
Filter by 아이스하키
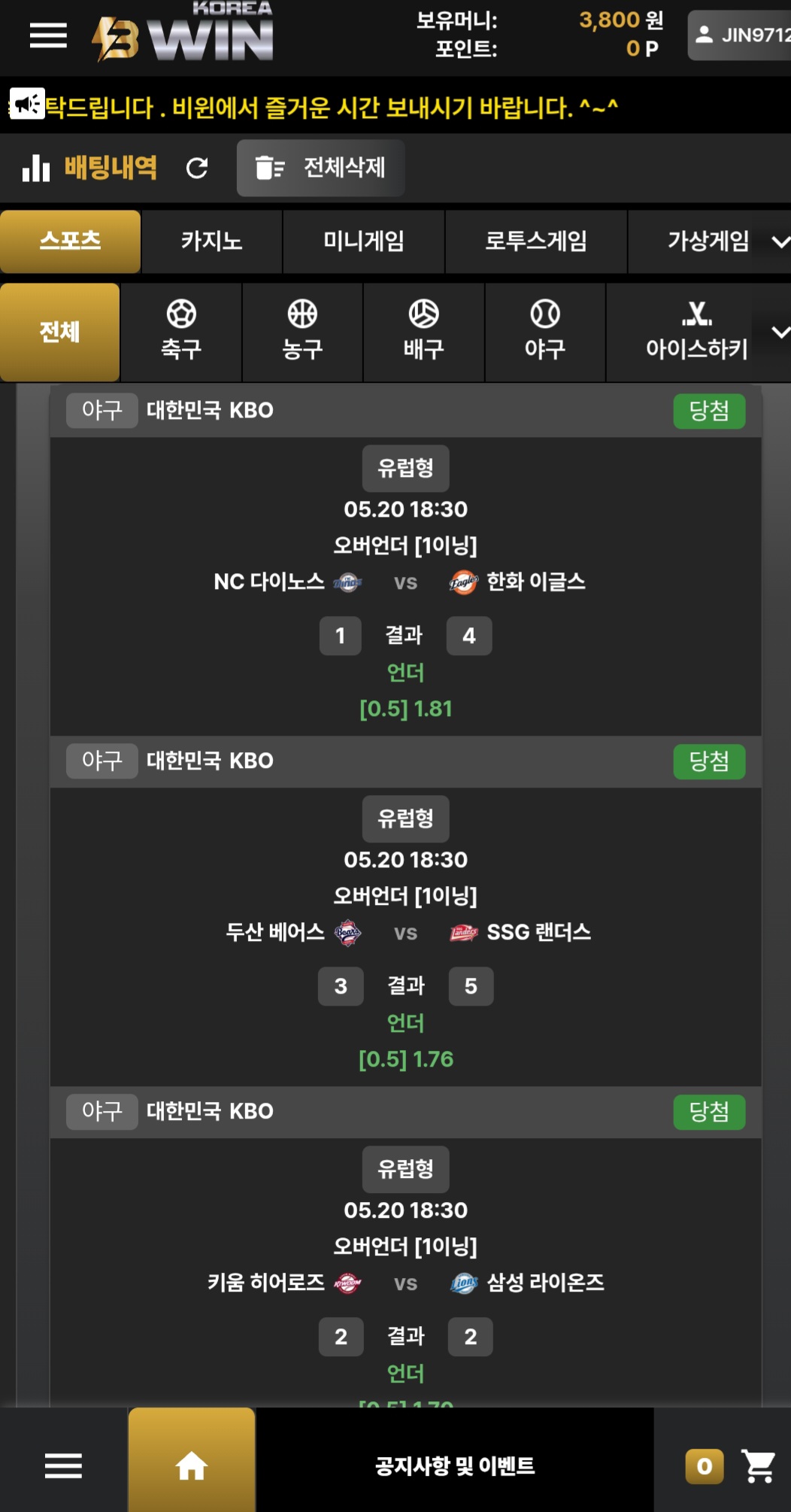696,332
